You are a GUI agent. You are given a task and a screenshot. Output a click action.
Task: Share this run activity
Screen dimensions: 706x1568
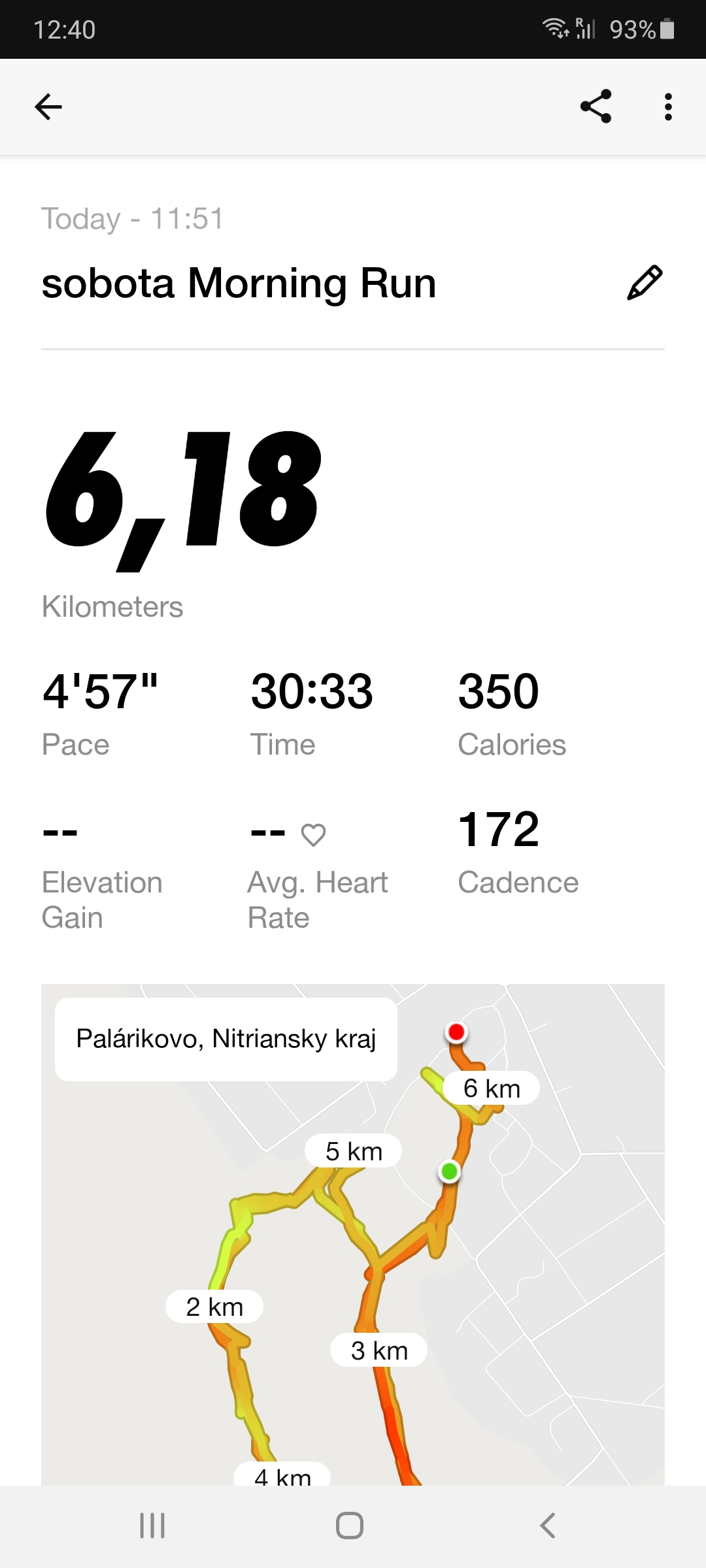click(596, 106)
